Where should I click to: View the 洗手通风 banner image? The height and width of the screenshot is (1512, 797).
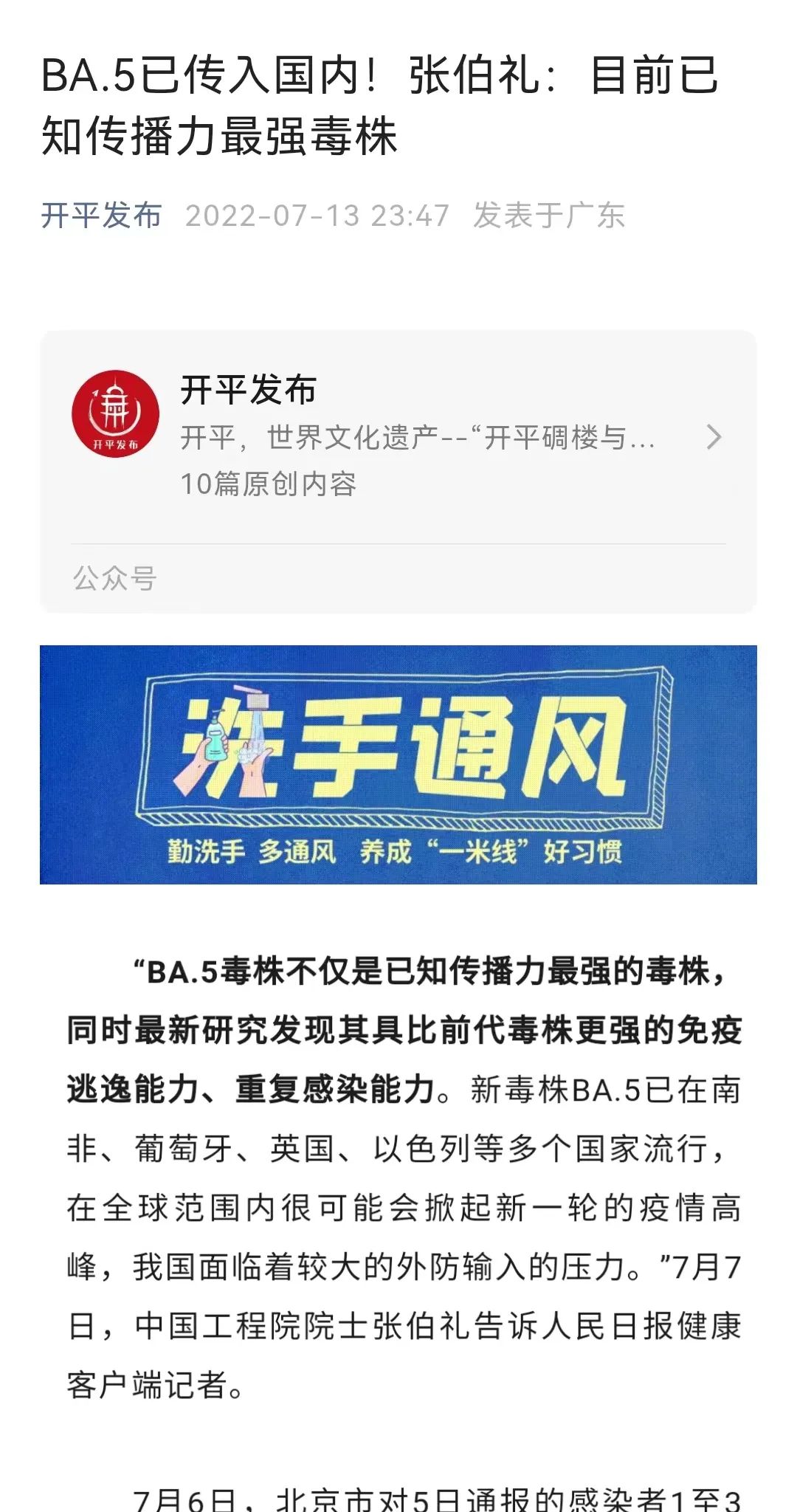point(398,764)
